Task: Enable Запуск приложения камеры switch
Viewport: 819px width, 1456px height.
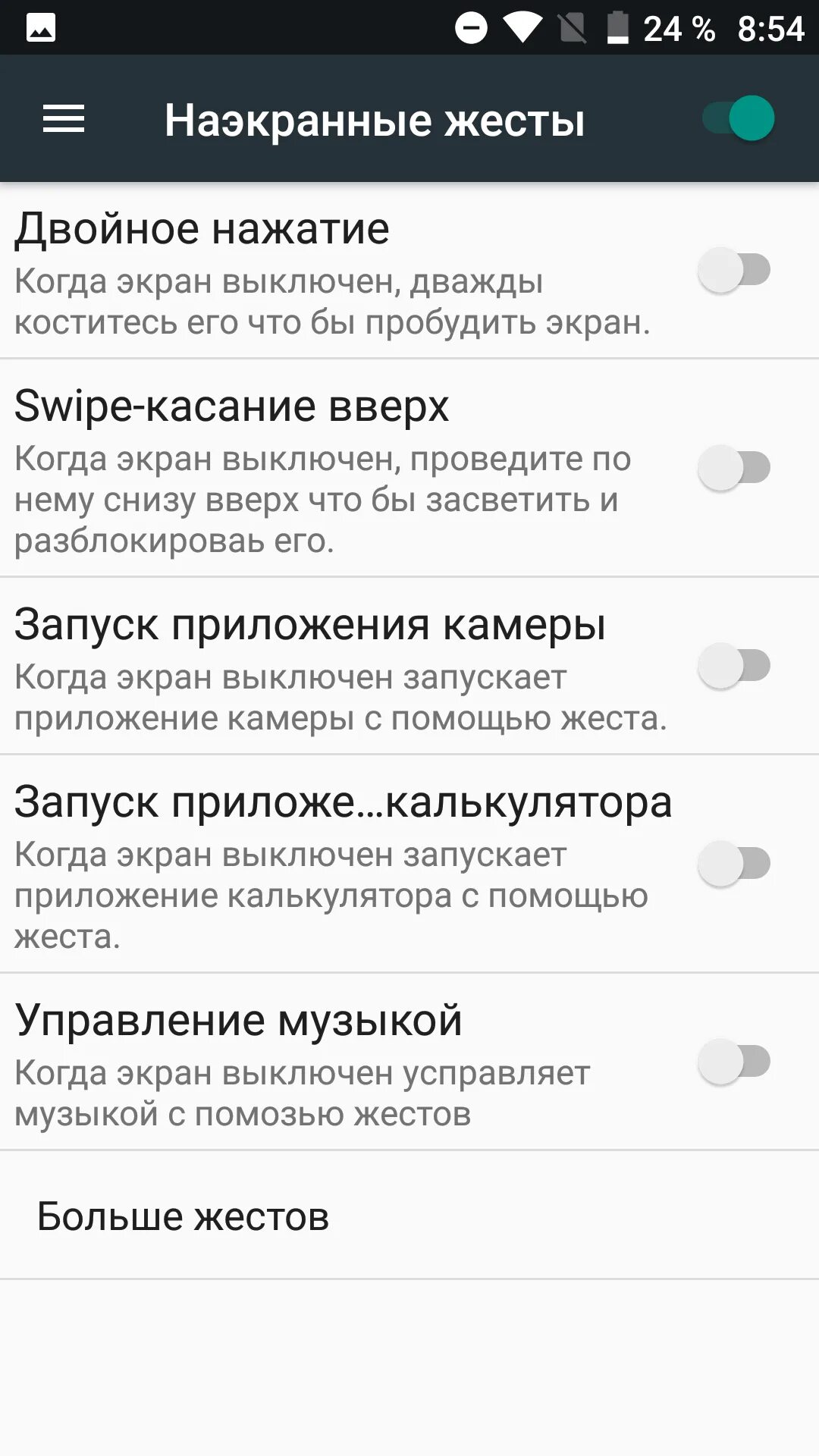Action: pos(733,666)
